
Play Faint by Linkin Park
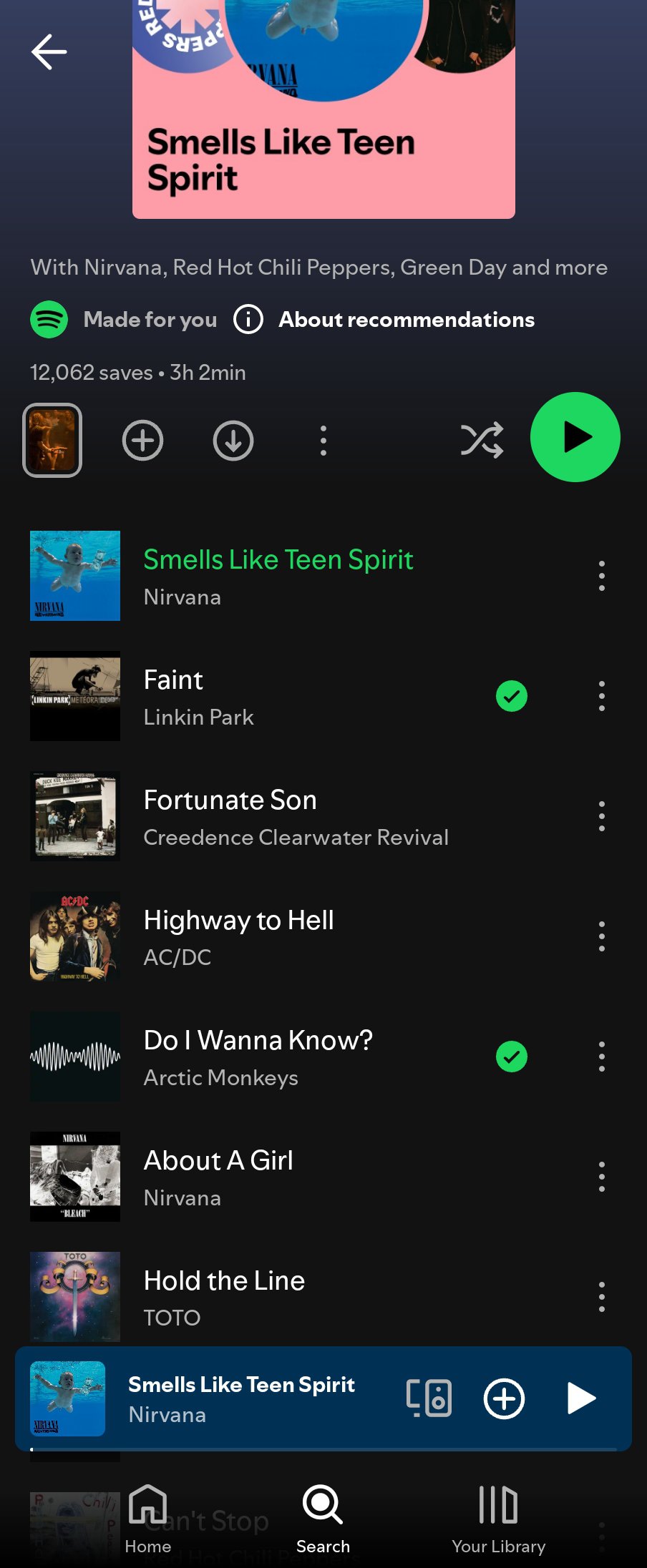coord(286,696)
